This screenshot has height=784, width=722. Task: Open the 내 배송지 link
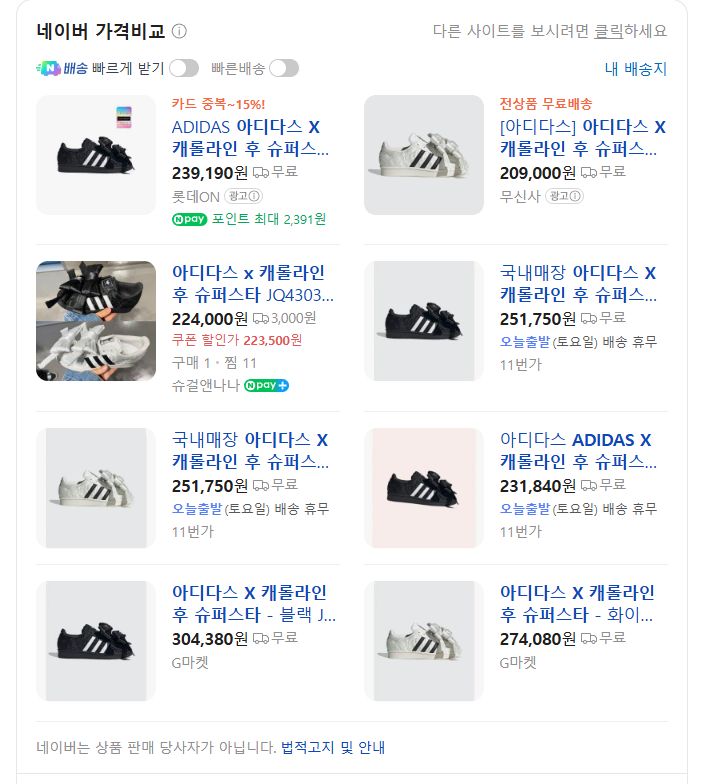pyautogui.click(x=636, y=68)
